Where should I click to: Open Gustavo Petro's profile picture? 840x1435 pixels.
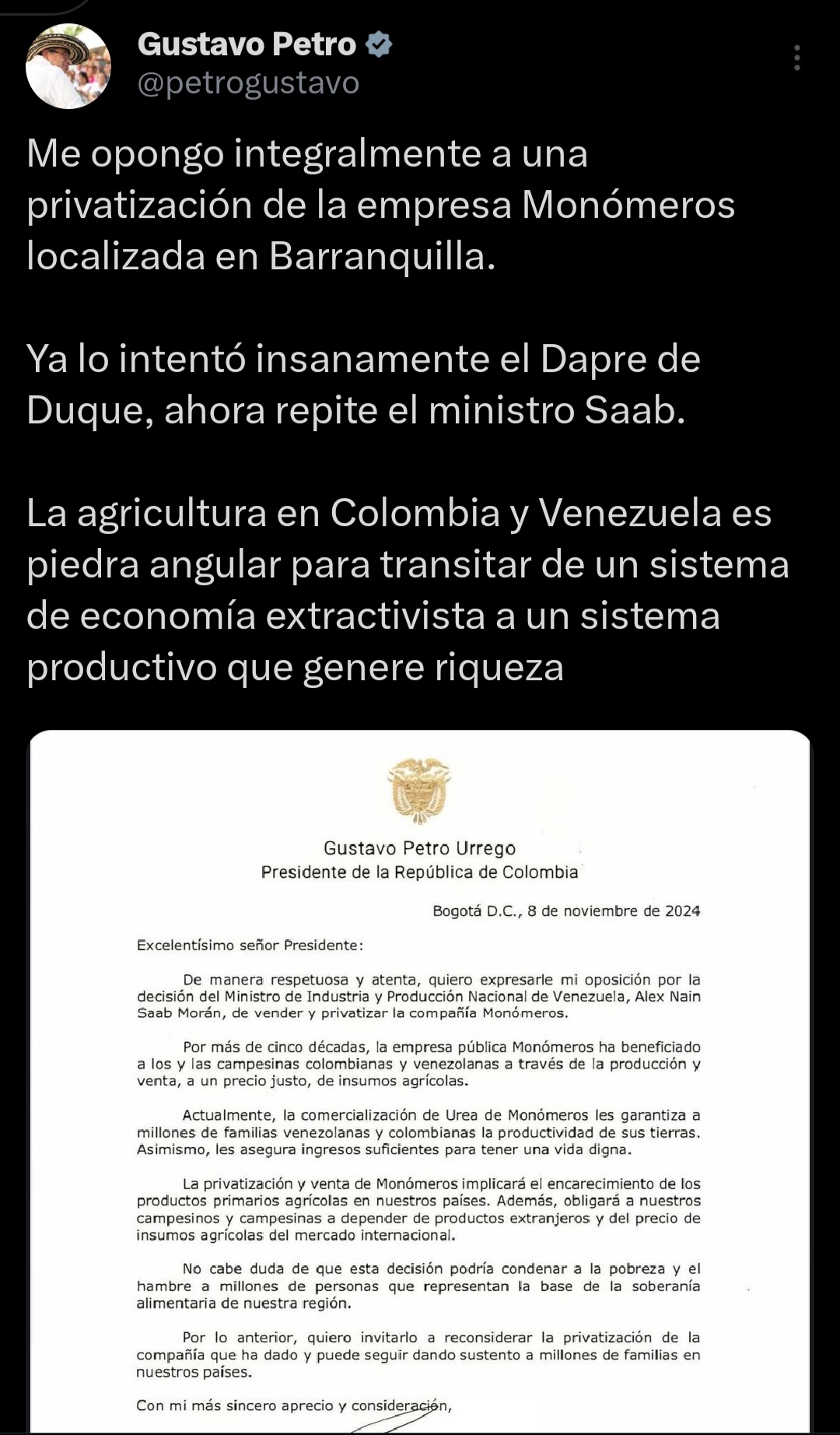(x=68, y=66)
